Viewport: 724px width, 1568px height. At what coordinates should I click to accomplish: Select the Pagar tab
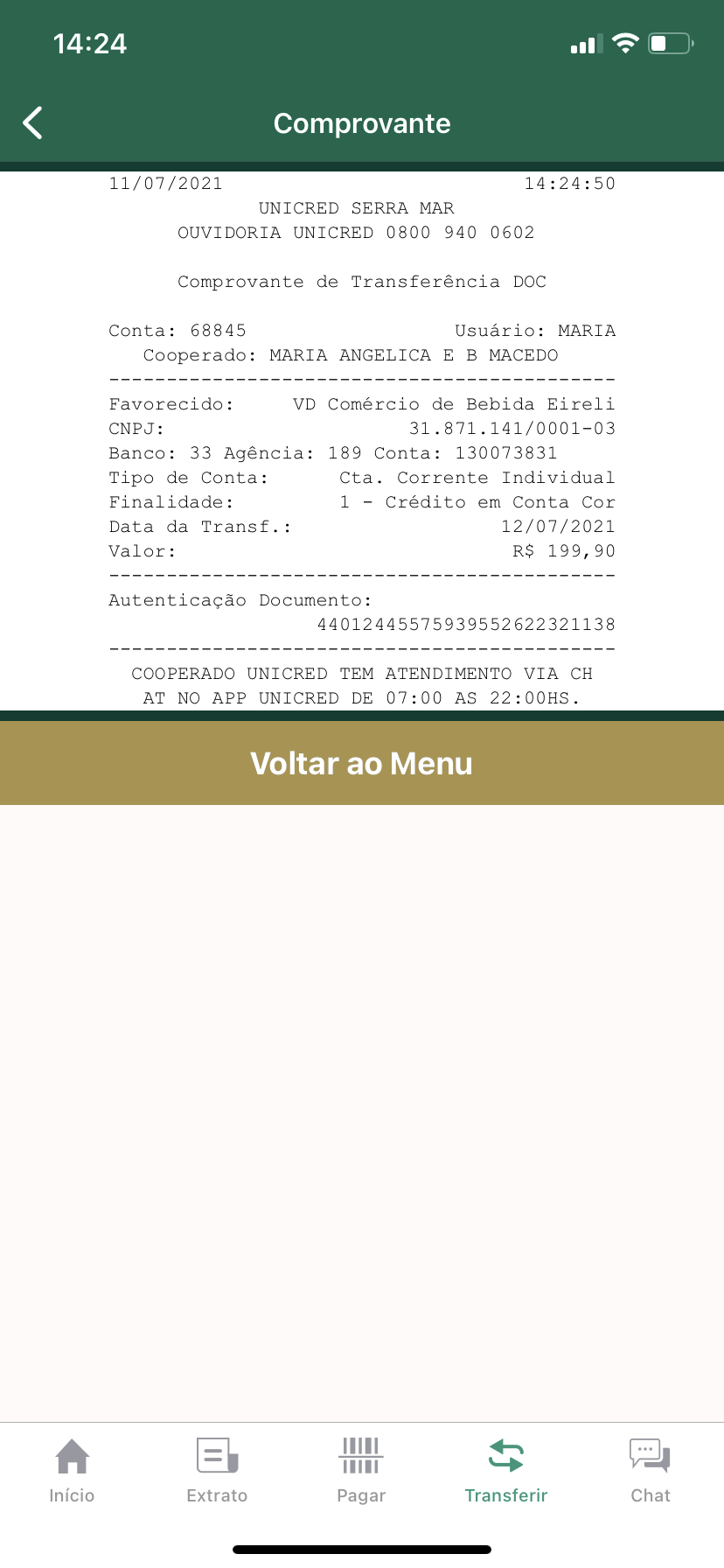click(361, 1470)
